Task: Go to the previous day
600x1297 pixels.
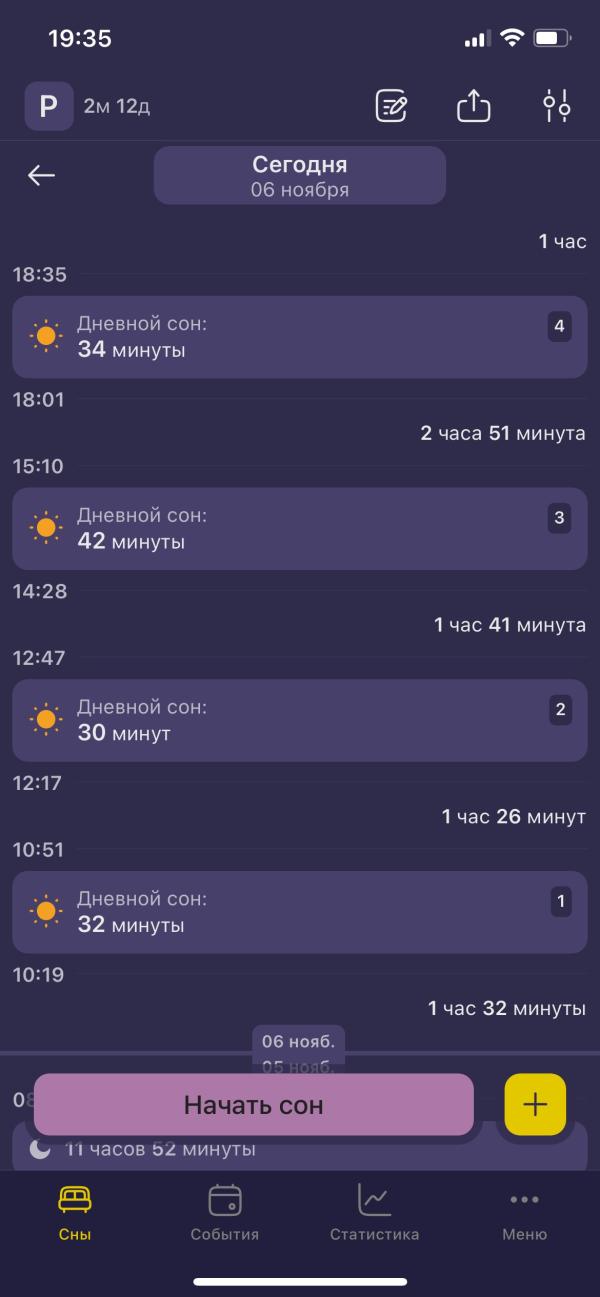Action: (41, 176)
